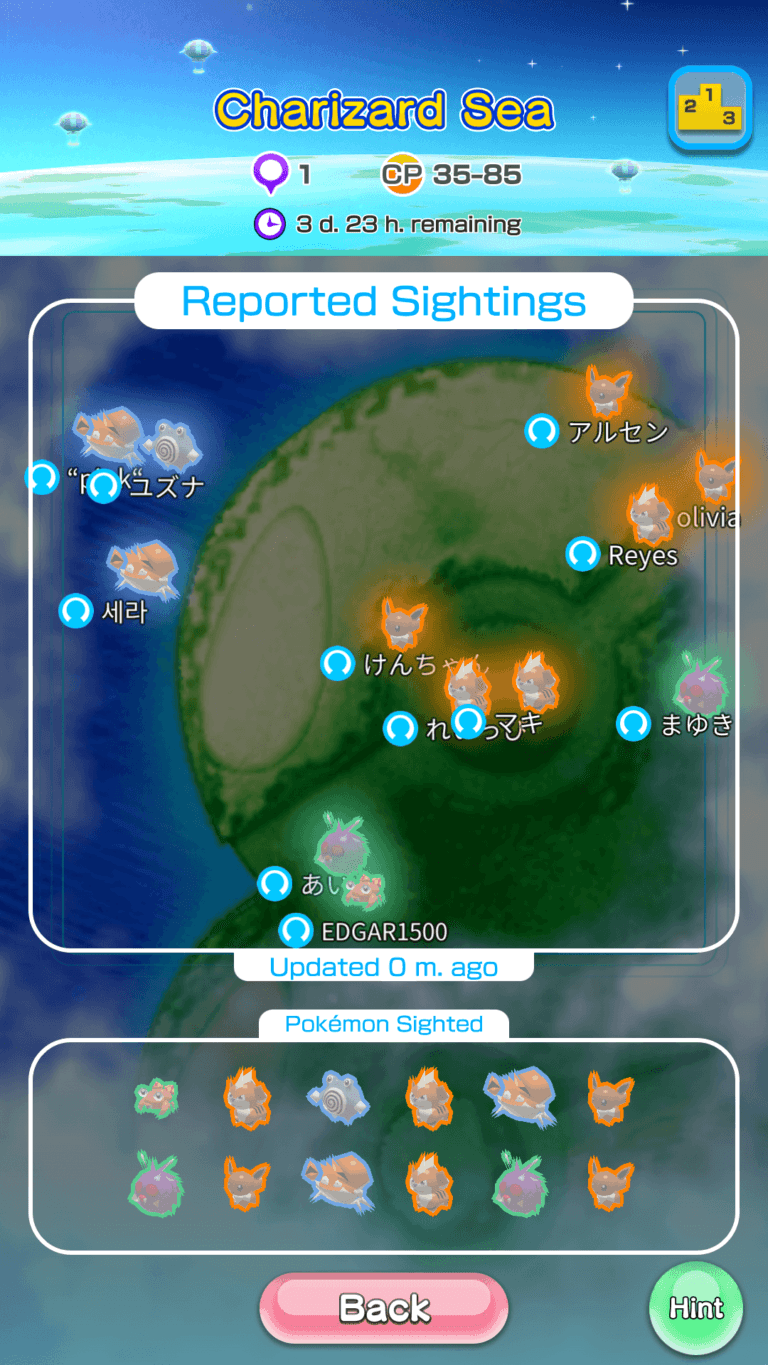Tap the green Hint button
768x1365 pixels.
tap(696, 1308)
